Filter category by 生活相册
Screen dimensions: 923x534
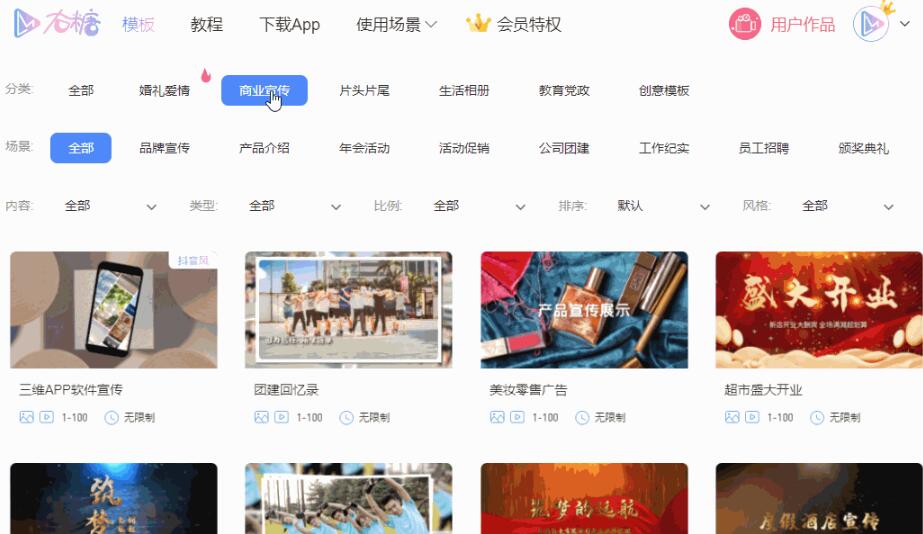[x=464, y=91]
